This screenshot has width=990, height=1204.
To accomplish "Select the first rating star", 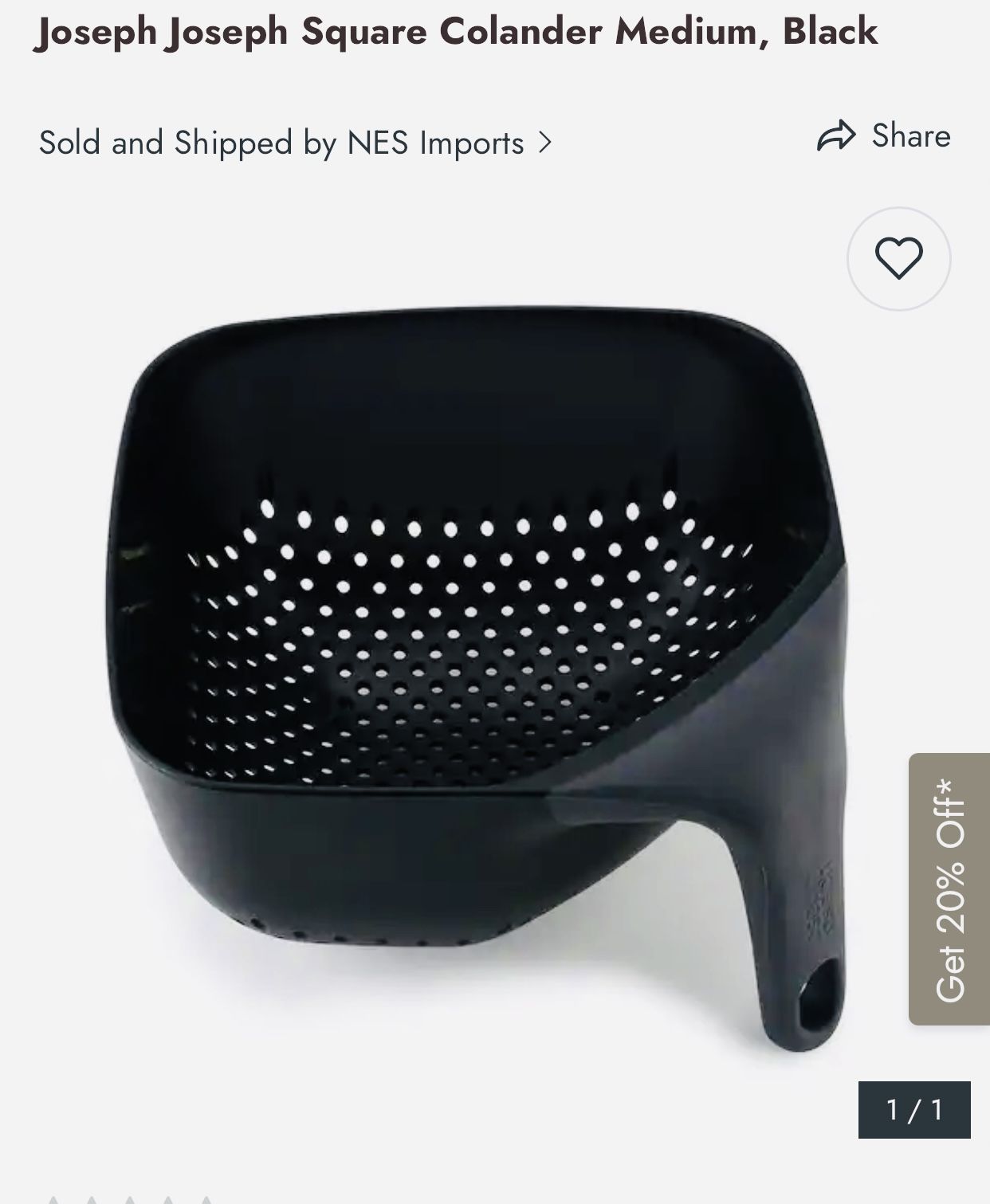I will pyautogui.click(x=54, y=1199).
